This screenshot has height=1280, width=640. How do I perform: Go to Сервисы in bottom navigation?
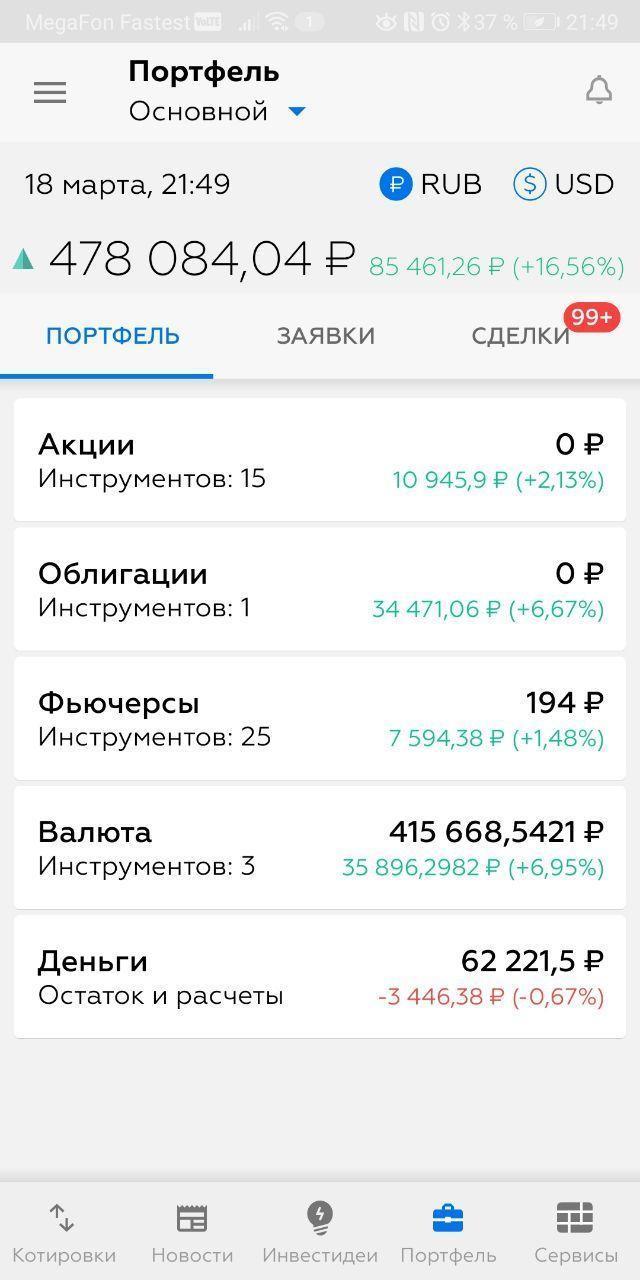(576, 1232)
